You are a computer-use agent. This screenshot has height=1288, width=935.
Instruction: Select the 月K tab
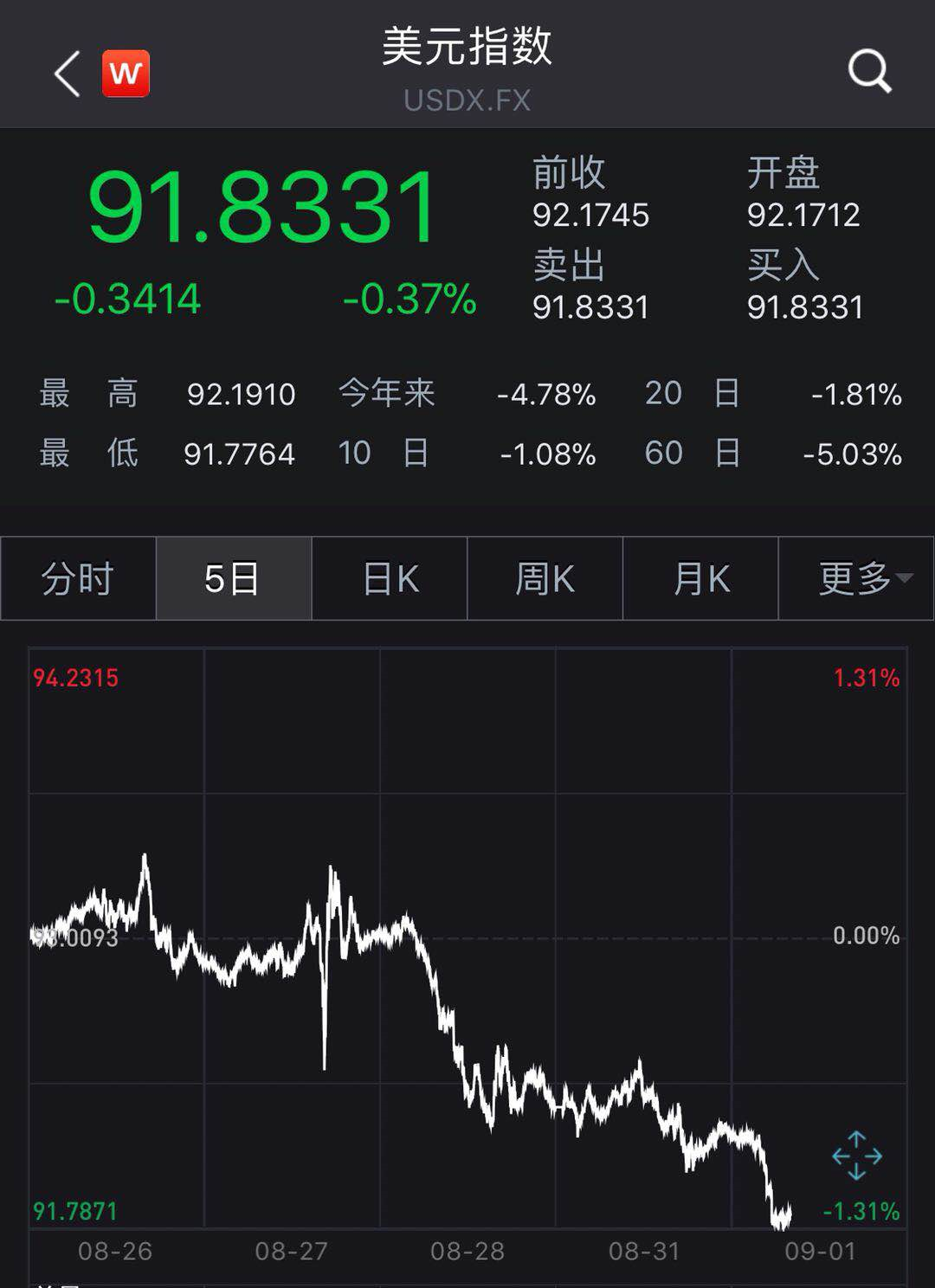pyautogui.click(x=700, y=578)
